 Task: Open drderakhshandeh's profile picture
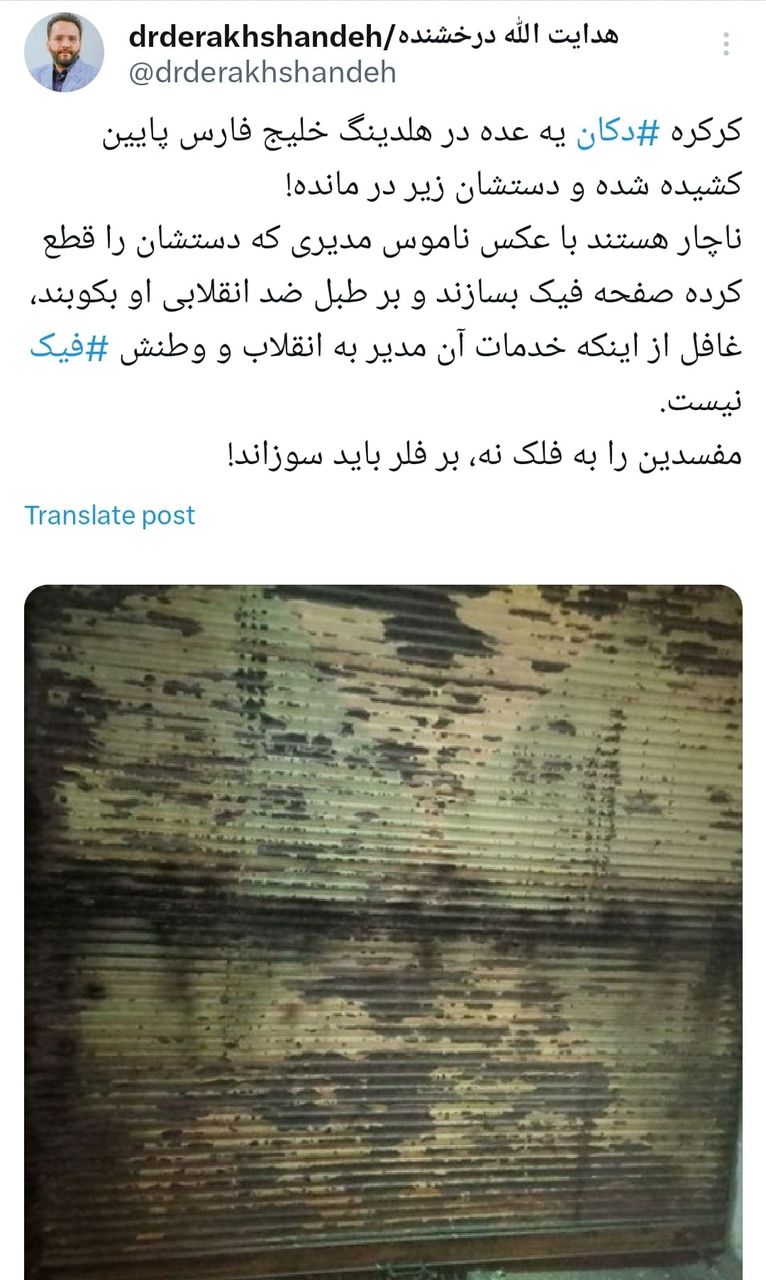click(x=64, y=53)
